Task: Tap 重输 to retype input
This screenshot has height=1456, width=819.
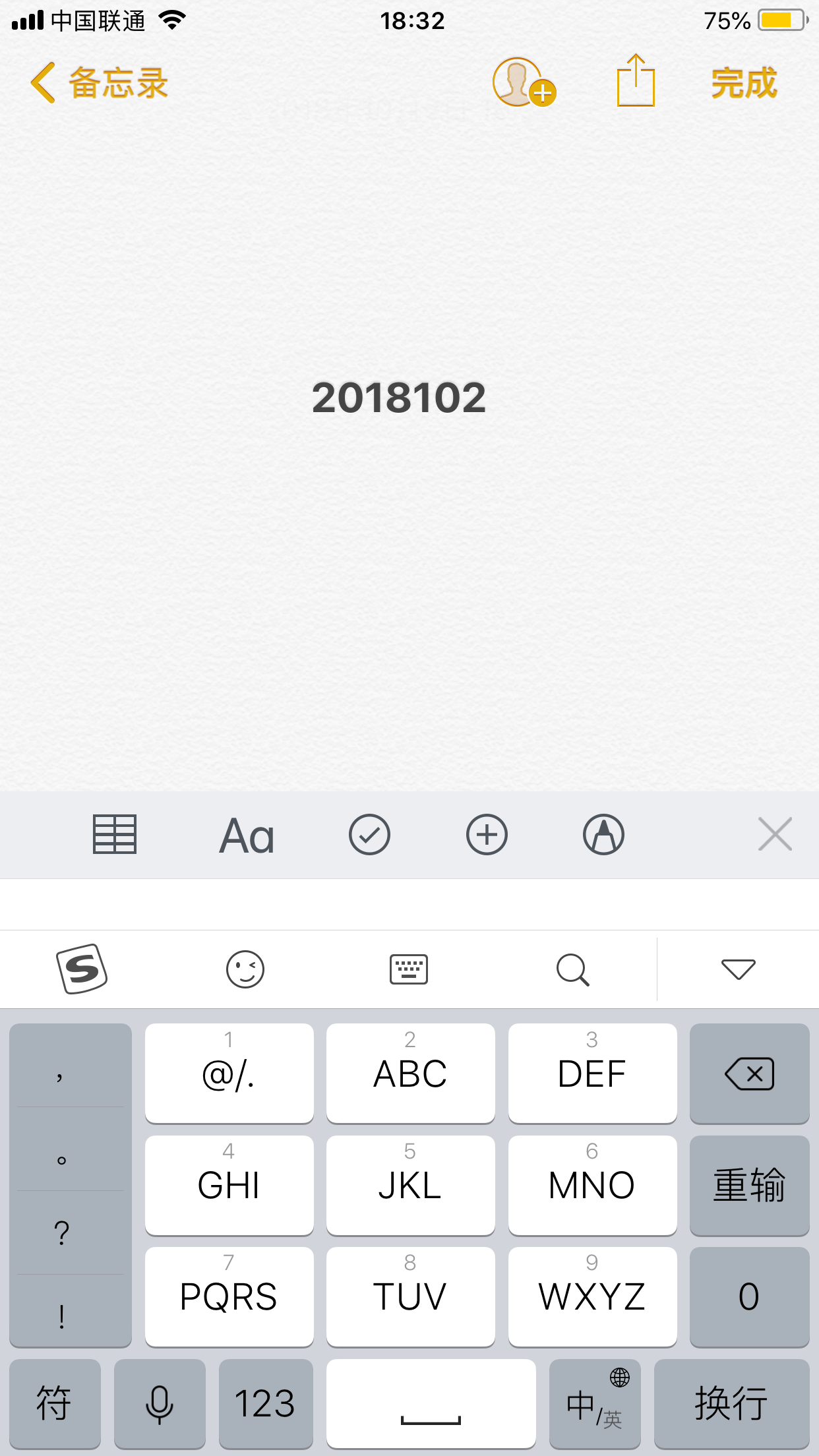Action: [749, 1185]
